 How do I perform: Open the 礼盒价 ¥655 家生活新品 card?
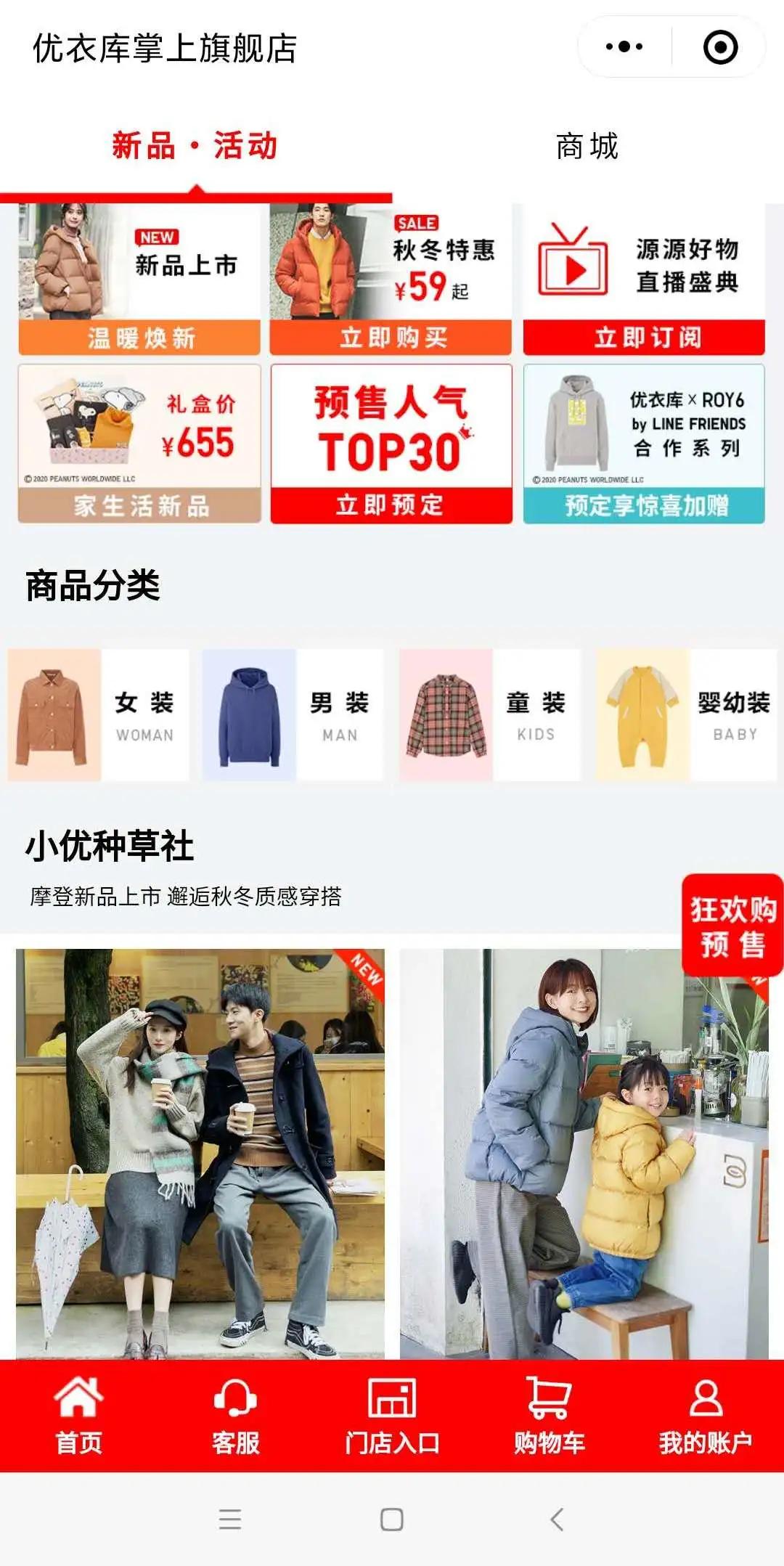click(139, 443)
